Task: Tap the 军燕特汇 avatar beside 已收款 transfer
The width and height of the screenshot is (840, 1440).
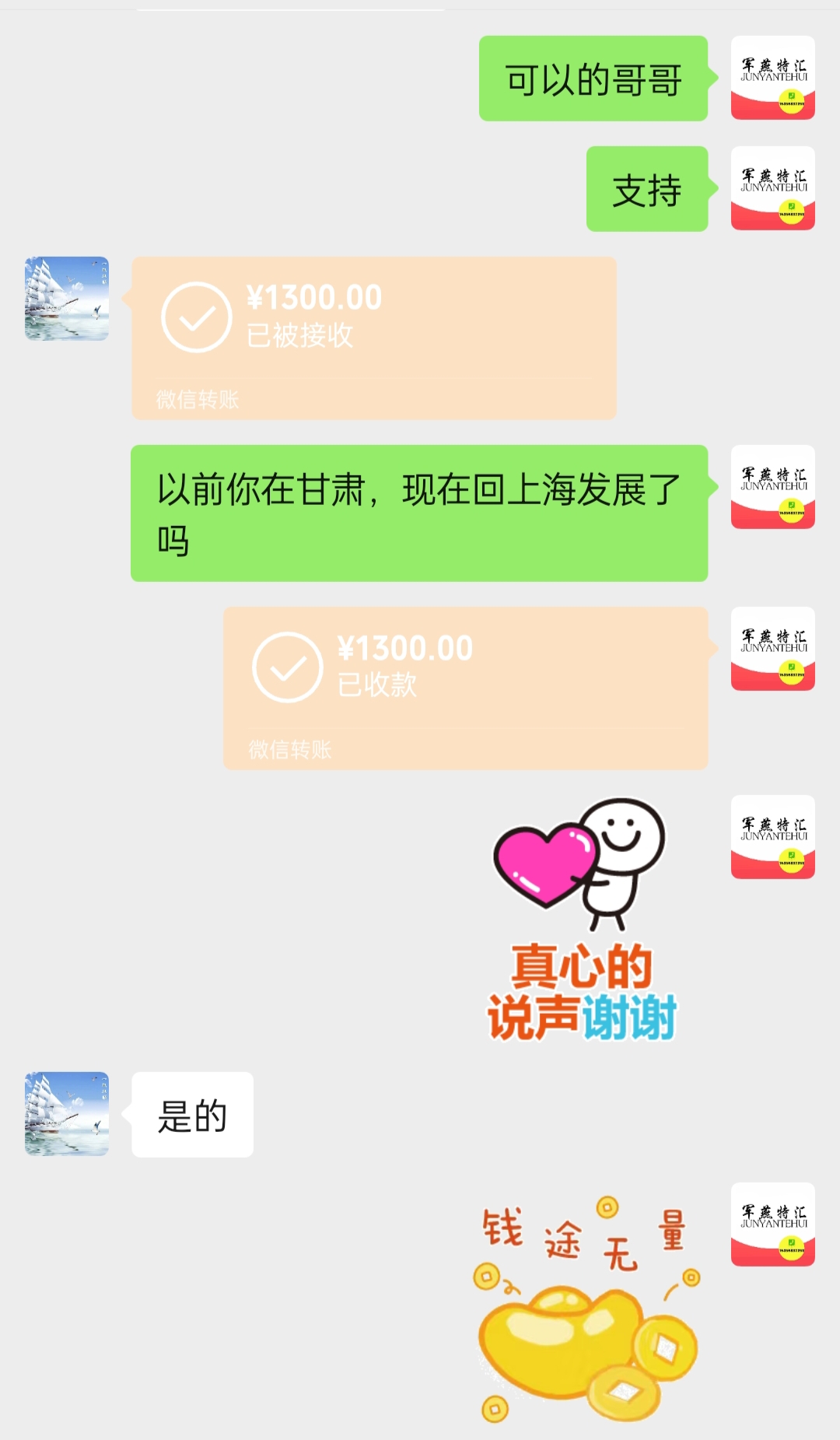Action: coord(772,649)
